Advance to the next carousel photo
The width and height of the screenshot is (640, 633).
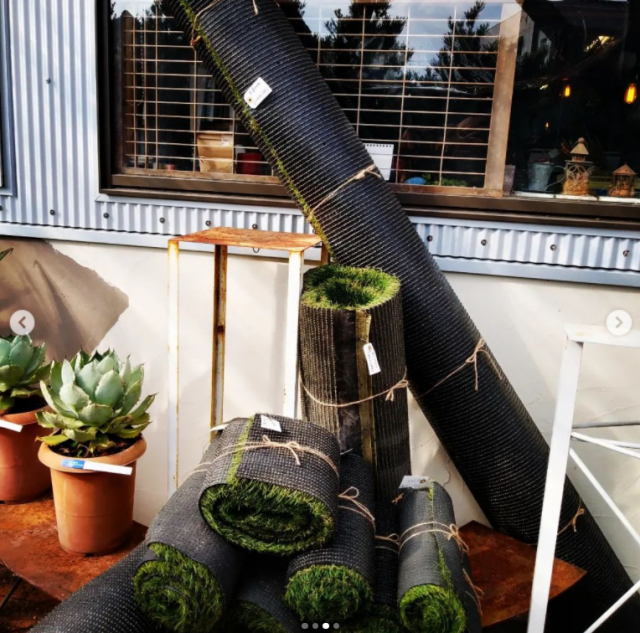(x=618, y=322)
